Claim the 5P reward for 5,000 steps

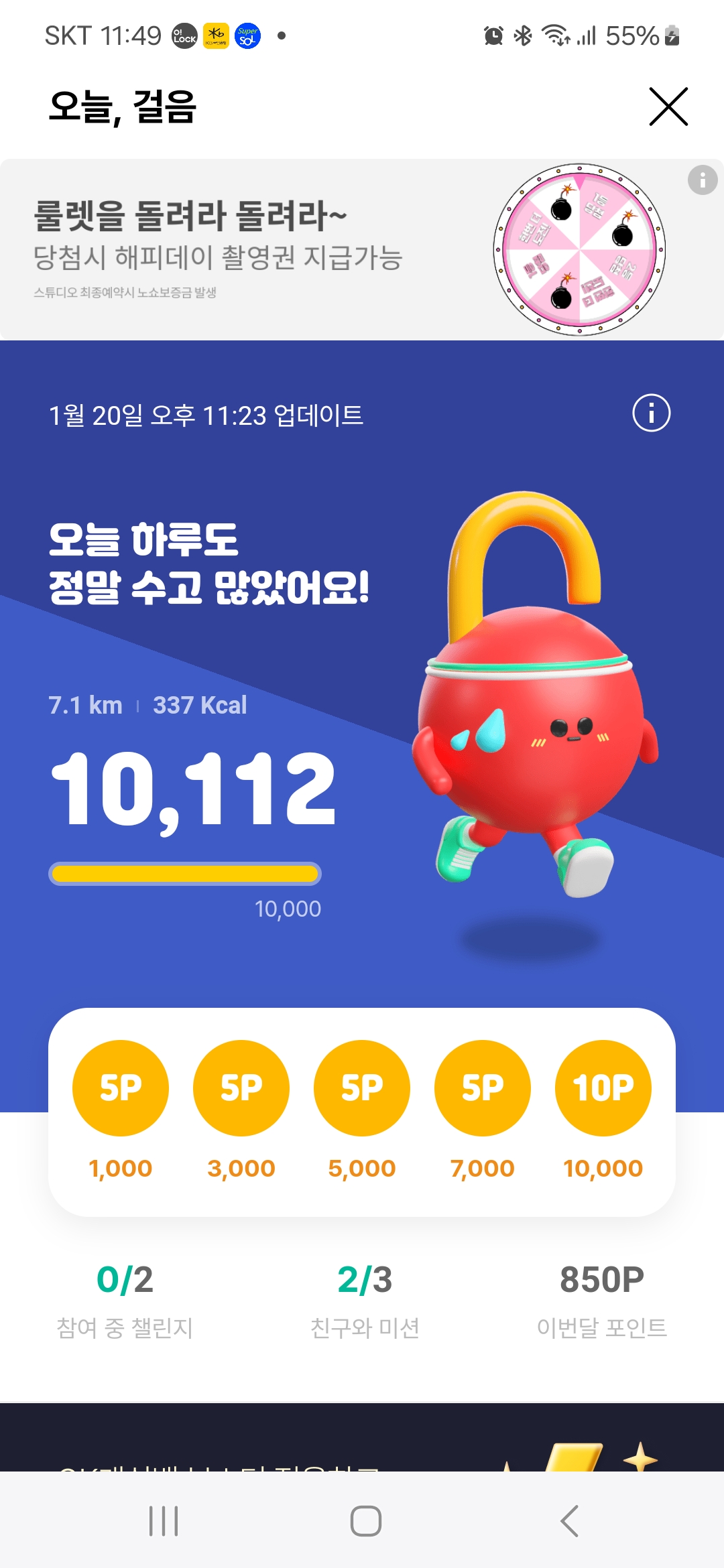click(x=362, y=1088)
